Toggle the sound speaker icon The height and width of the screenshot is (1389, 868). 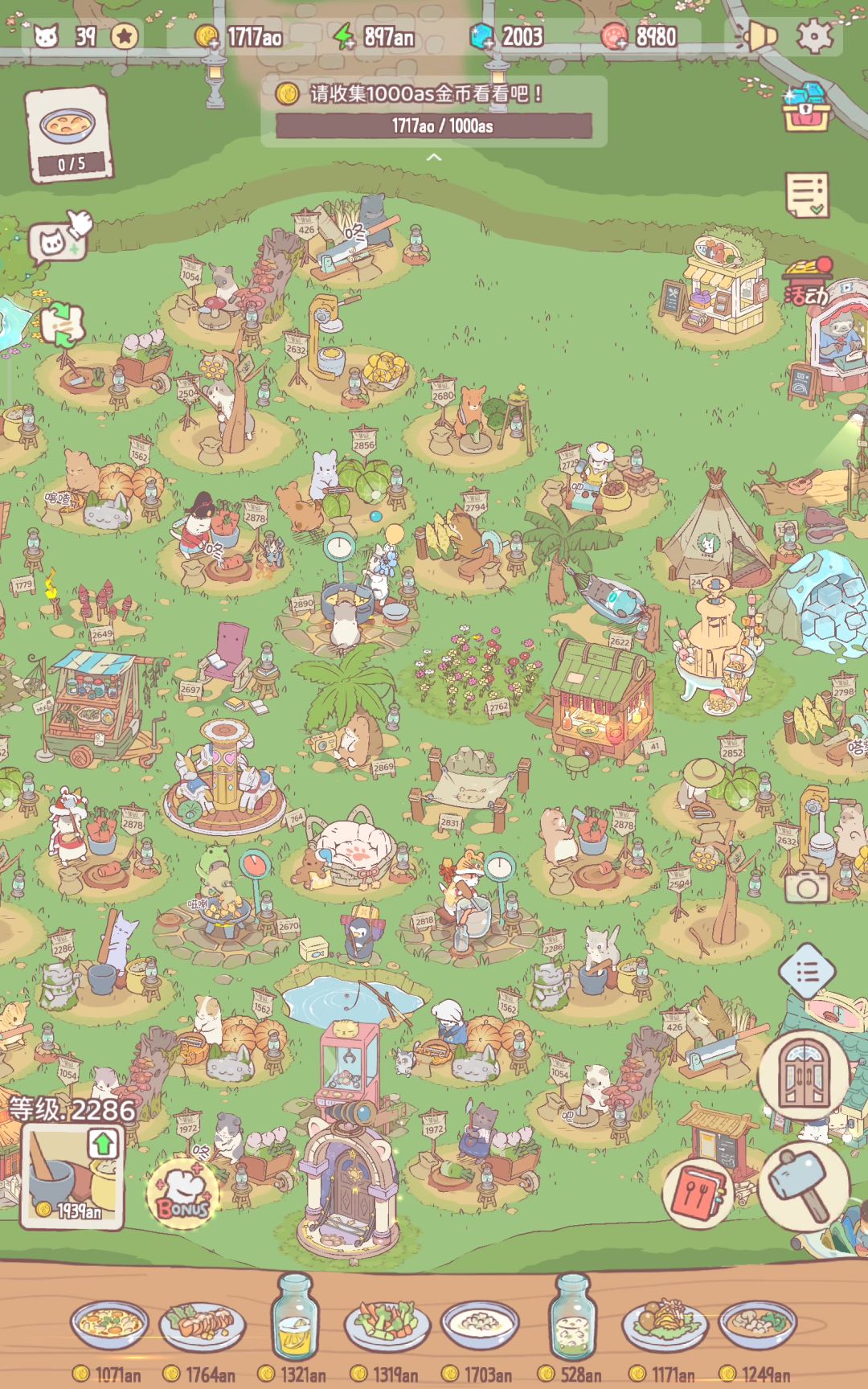tap(758, 36)
